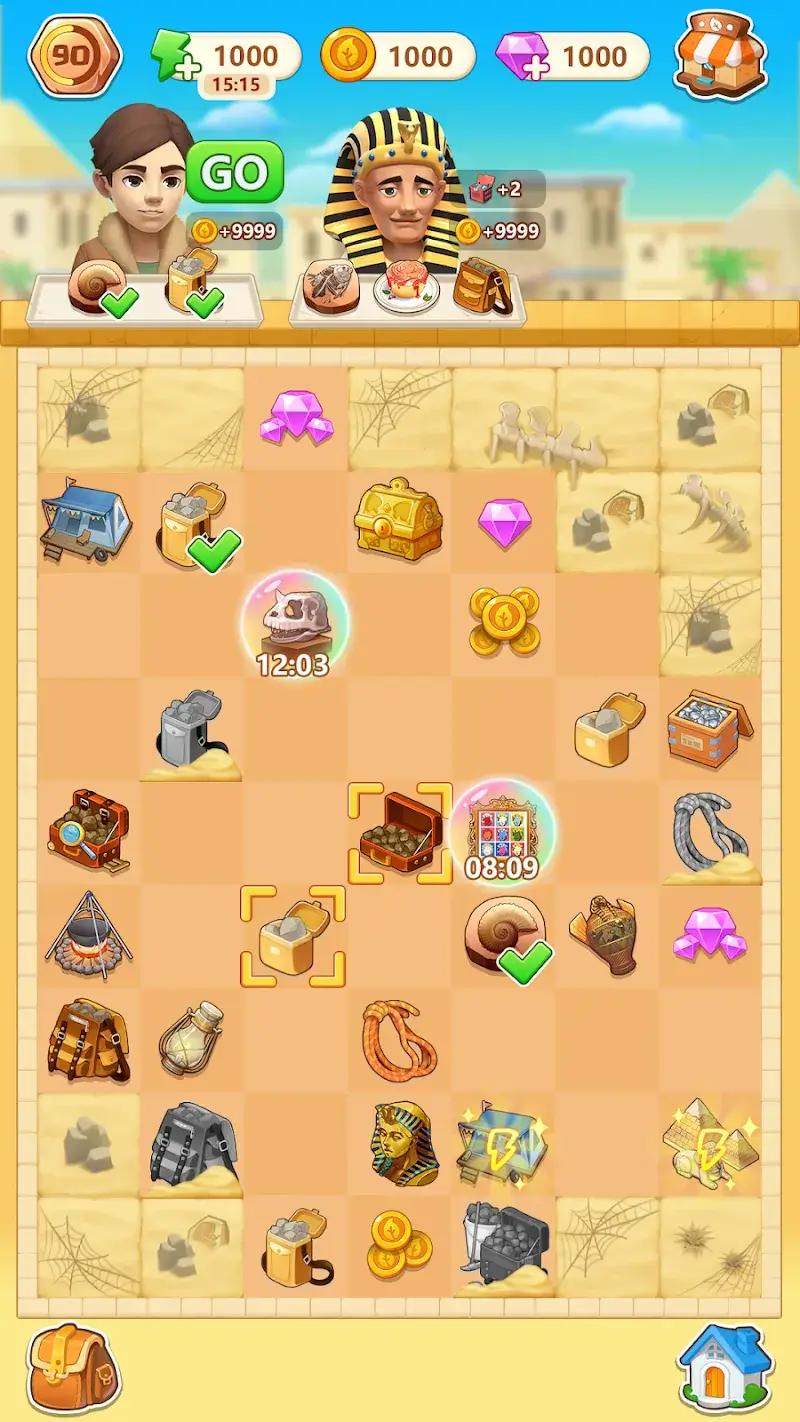
Task: Select the orange coiled rope
Action: pos(399,1040)
